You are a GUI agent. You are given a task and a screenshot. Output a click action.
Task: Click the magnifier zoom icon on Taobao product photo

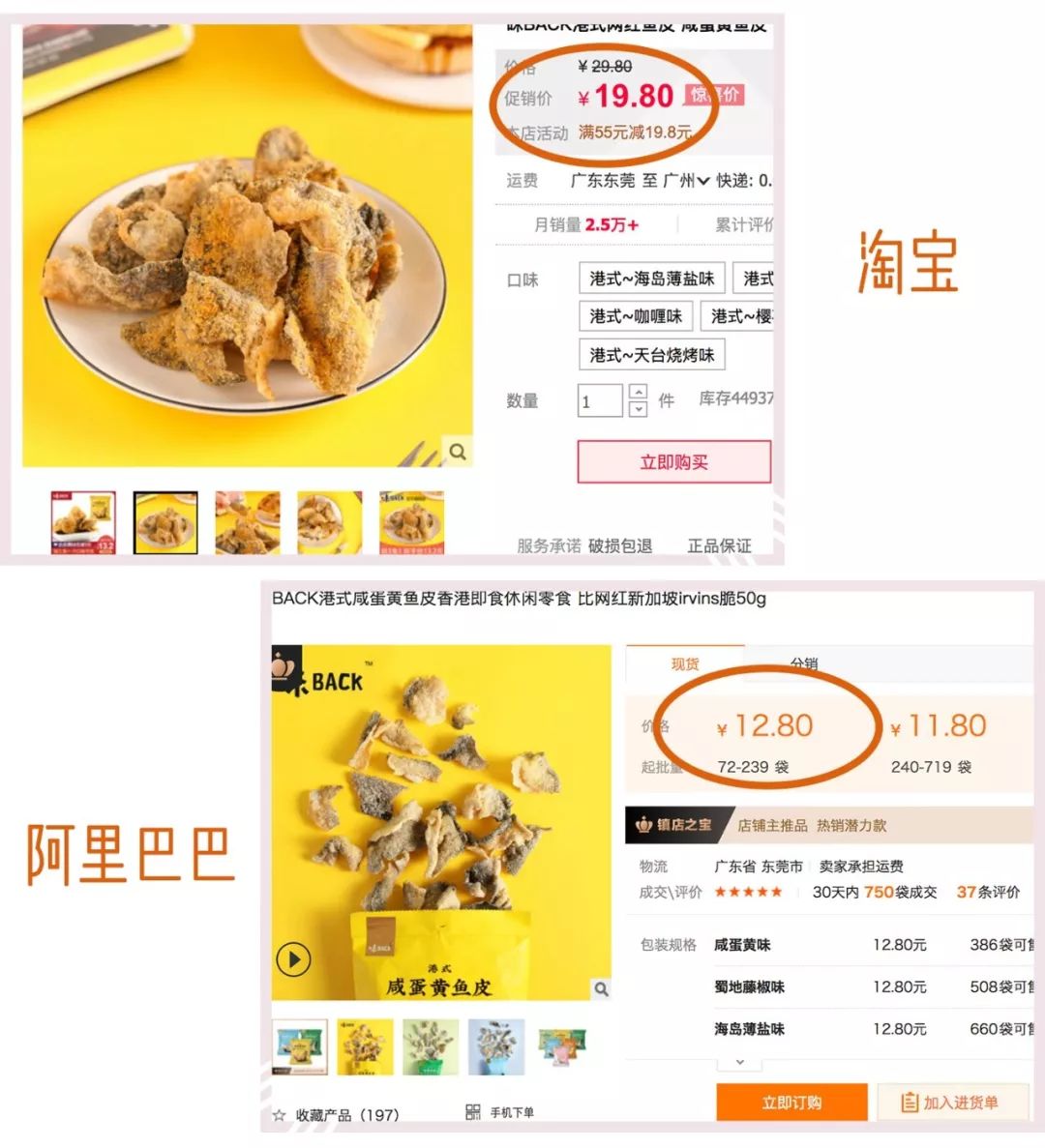click(x=455, y=451)
